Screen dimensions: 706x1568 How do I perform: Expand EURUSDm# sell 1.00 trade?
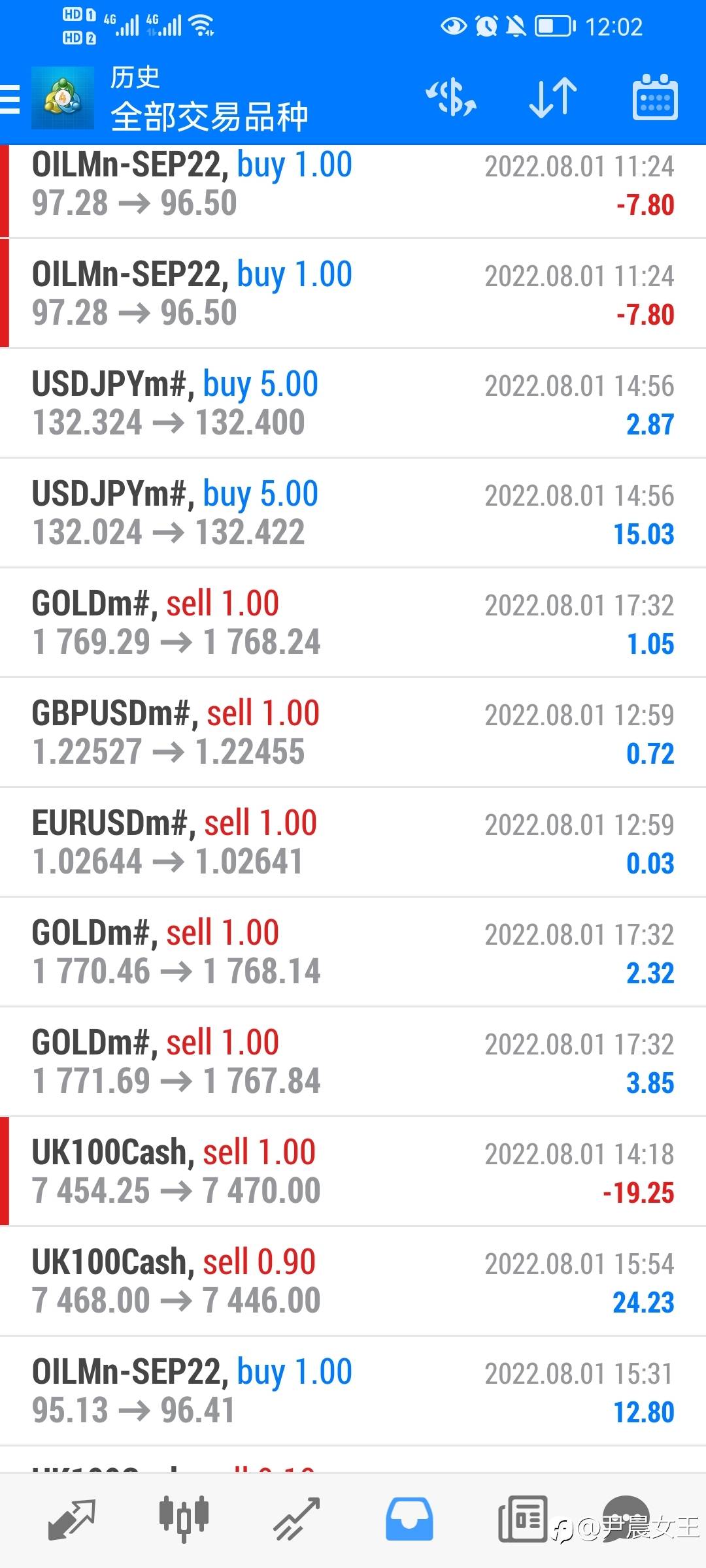[x=353, y=842]
